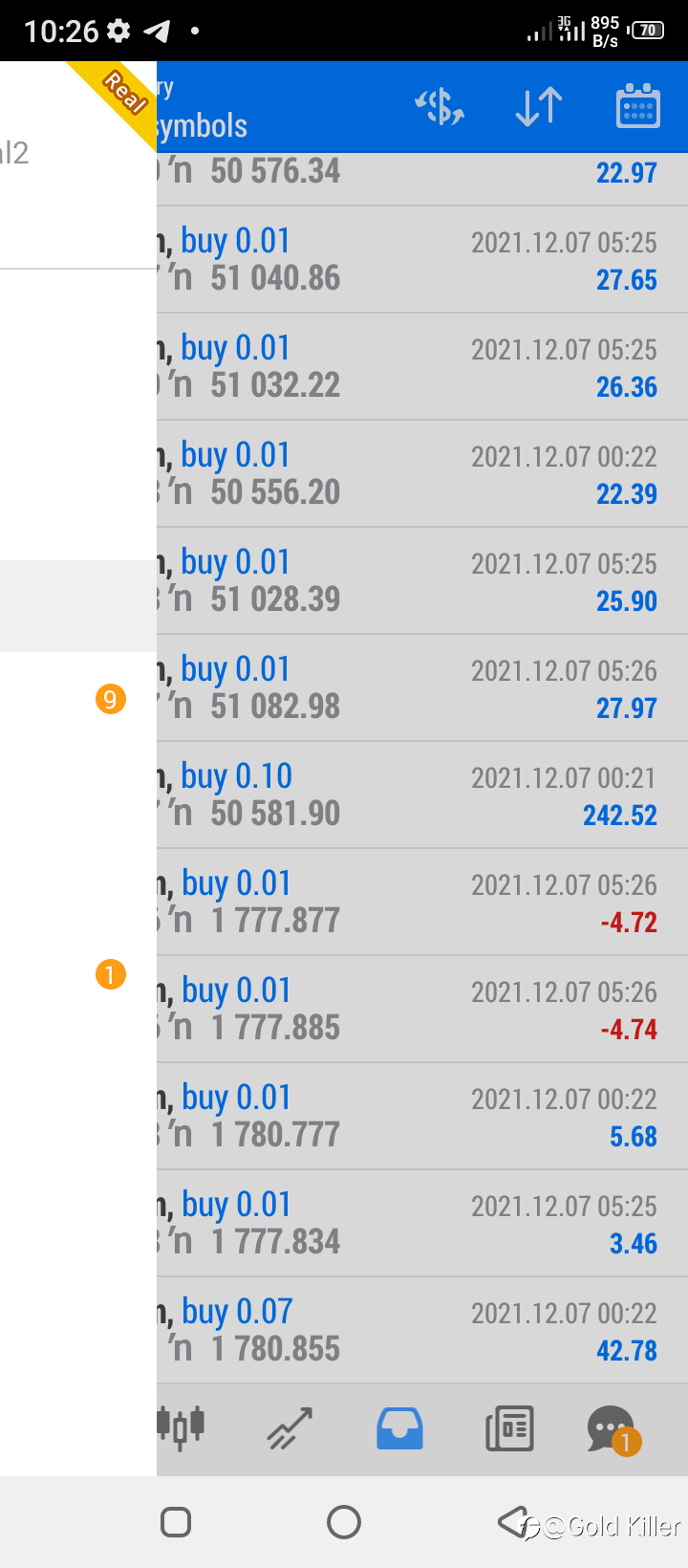688x1568 pixels.
Task: Open the chat messages tab
Action: [x=613, y=1429]
